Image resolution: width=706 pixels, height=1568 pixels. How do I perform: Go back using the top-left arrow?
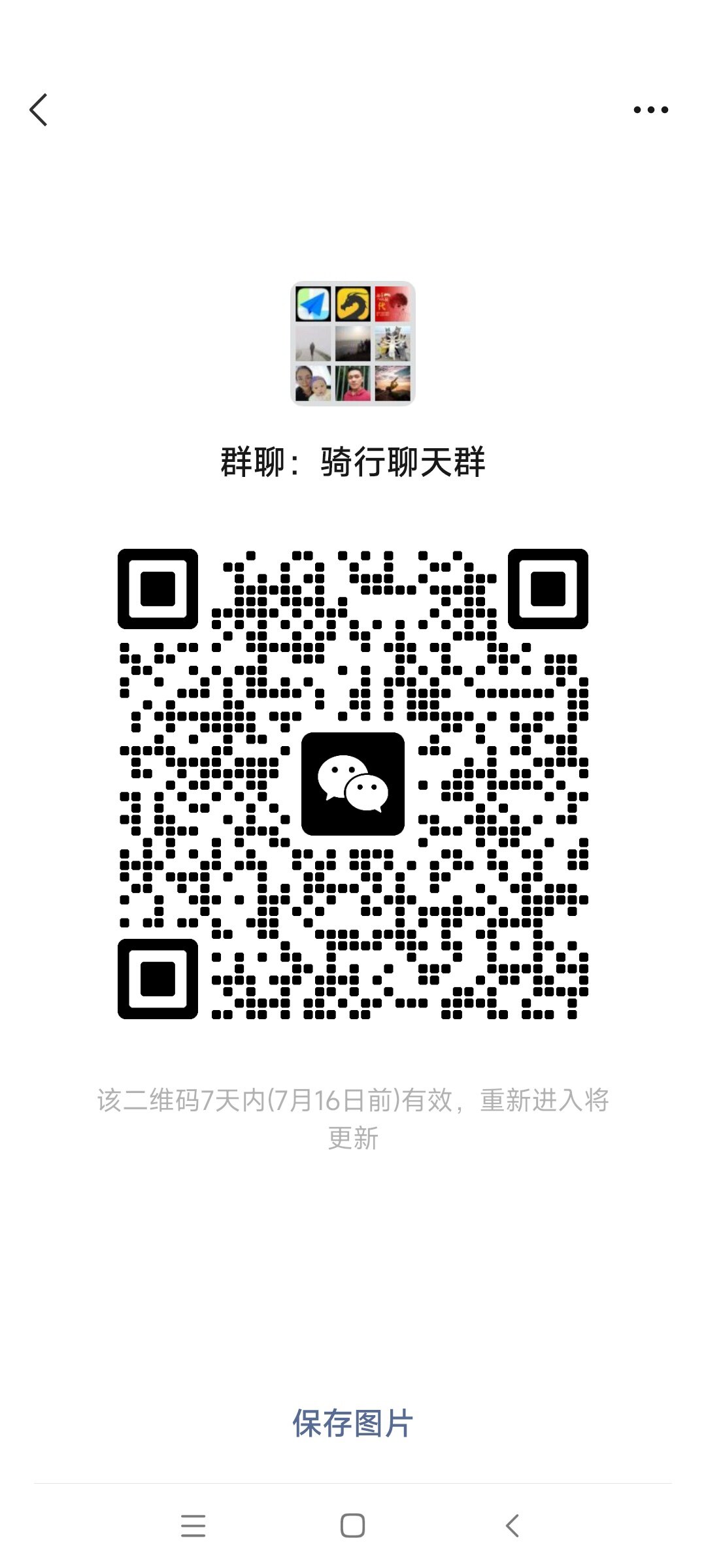tap(39, 110)
